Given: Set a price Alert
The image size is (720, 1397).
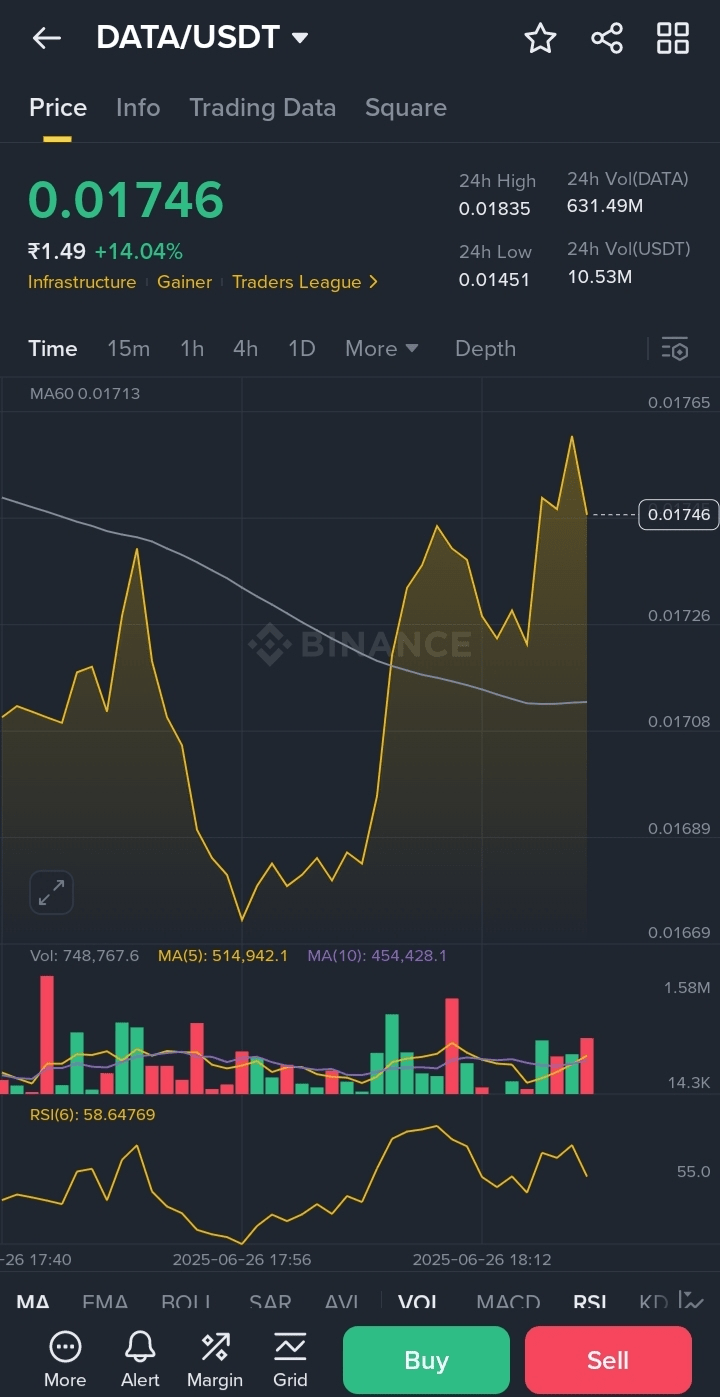Looking at the screenshot, I should pyautogui.click(x=140, y=1360).
